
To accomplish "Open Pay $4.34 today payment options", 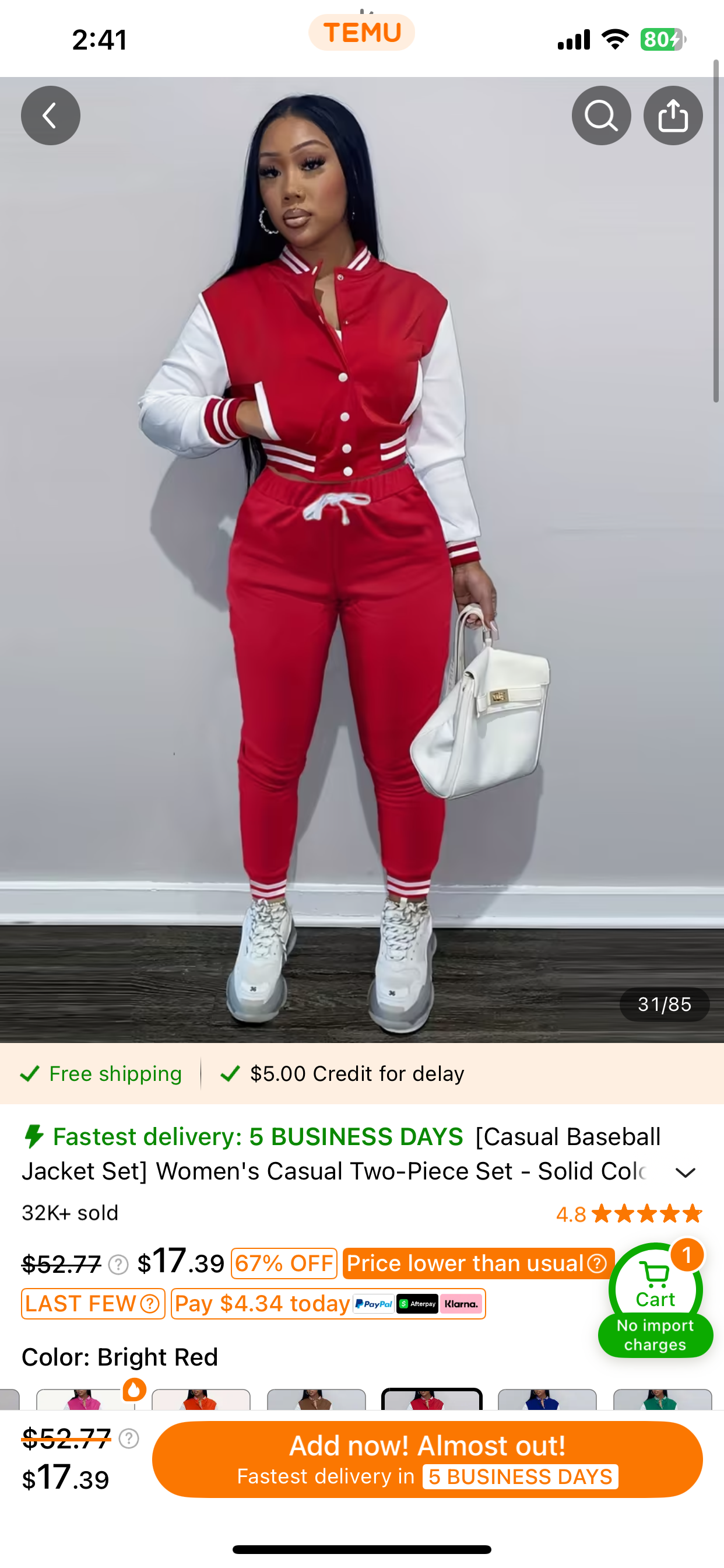I will [328, 1304].
